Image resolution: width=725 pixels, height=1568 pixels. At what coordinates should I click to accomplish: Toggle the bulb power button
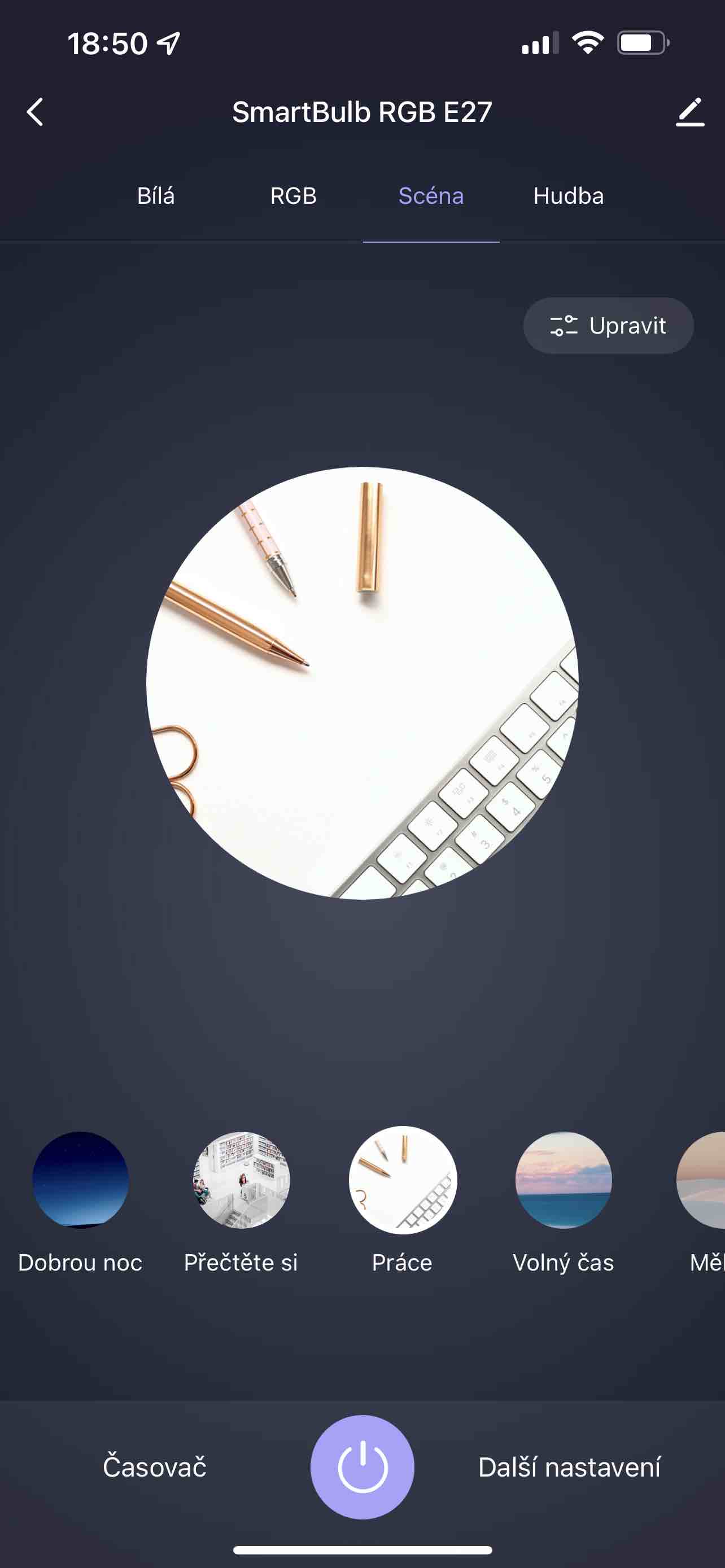click(x=362, y=1467)
